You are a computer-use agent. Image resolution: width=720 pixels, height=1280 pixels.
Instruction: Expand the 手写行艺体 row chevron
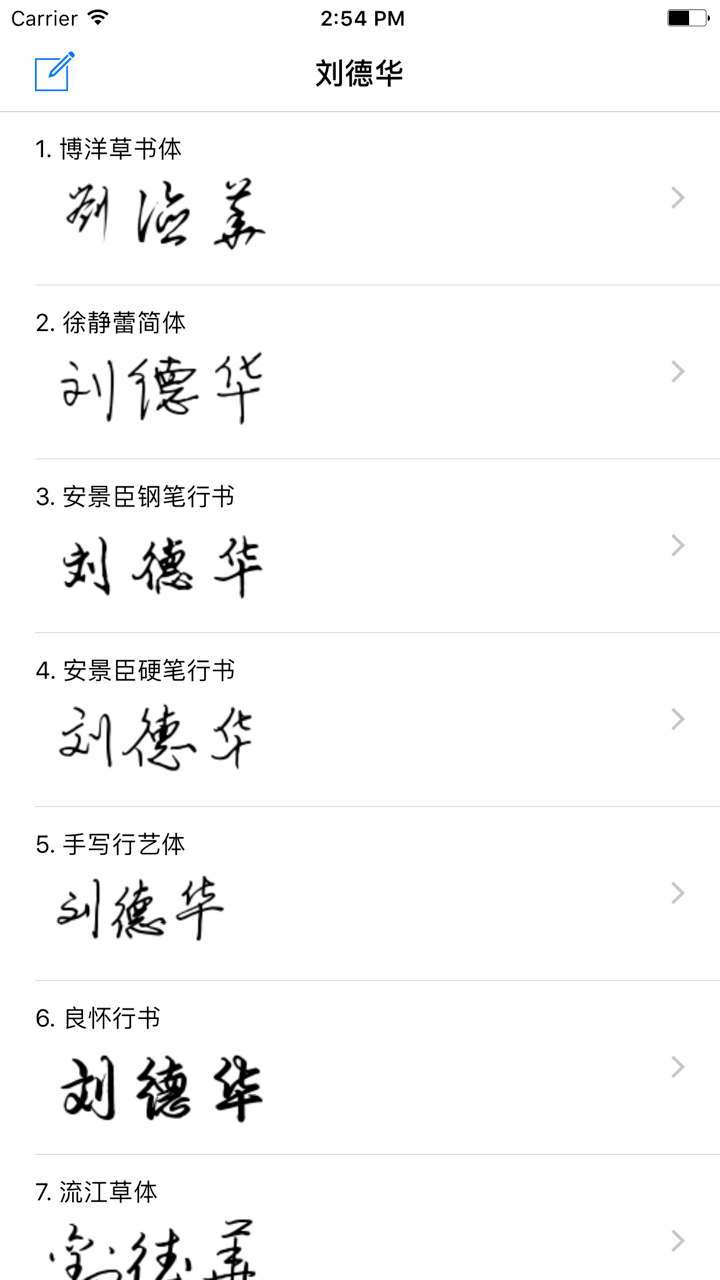(x=678, y=892)
